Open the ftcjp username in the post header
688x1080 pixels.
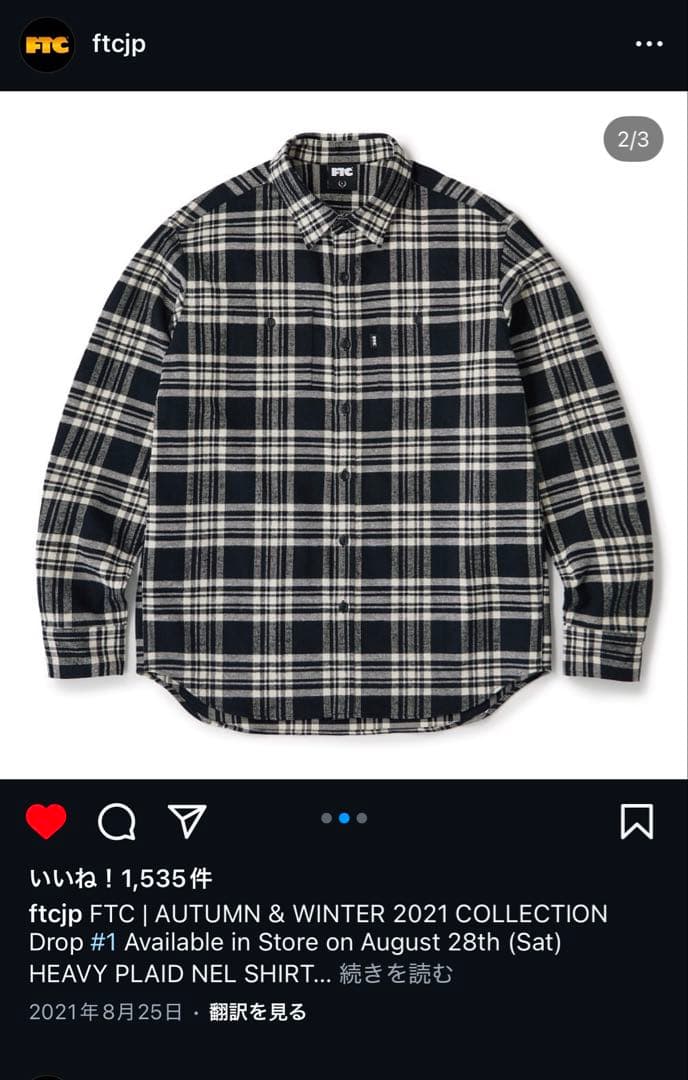(x=119, y=45)
